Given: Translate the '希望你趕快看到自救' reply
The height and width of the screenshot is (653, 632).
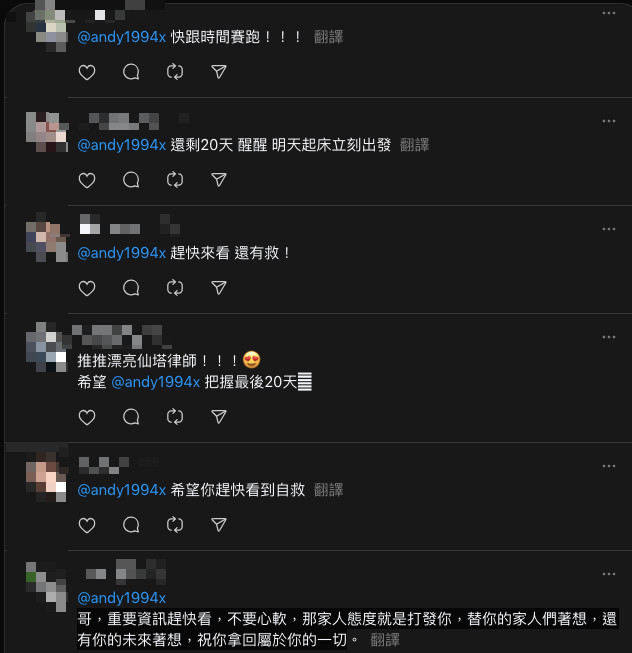Looking at the screenshot, I should click(x=328, y=490).
